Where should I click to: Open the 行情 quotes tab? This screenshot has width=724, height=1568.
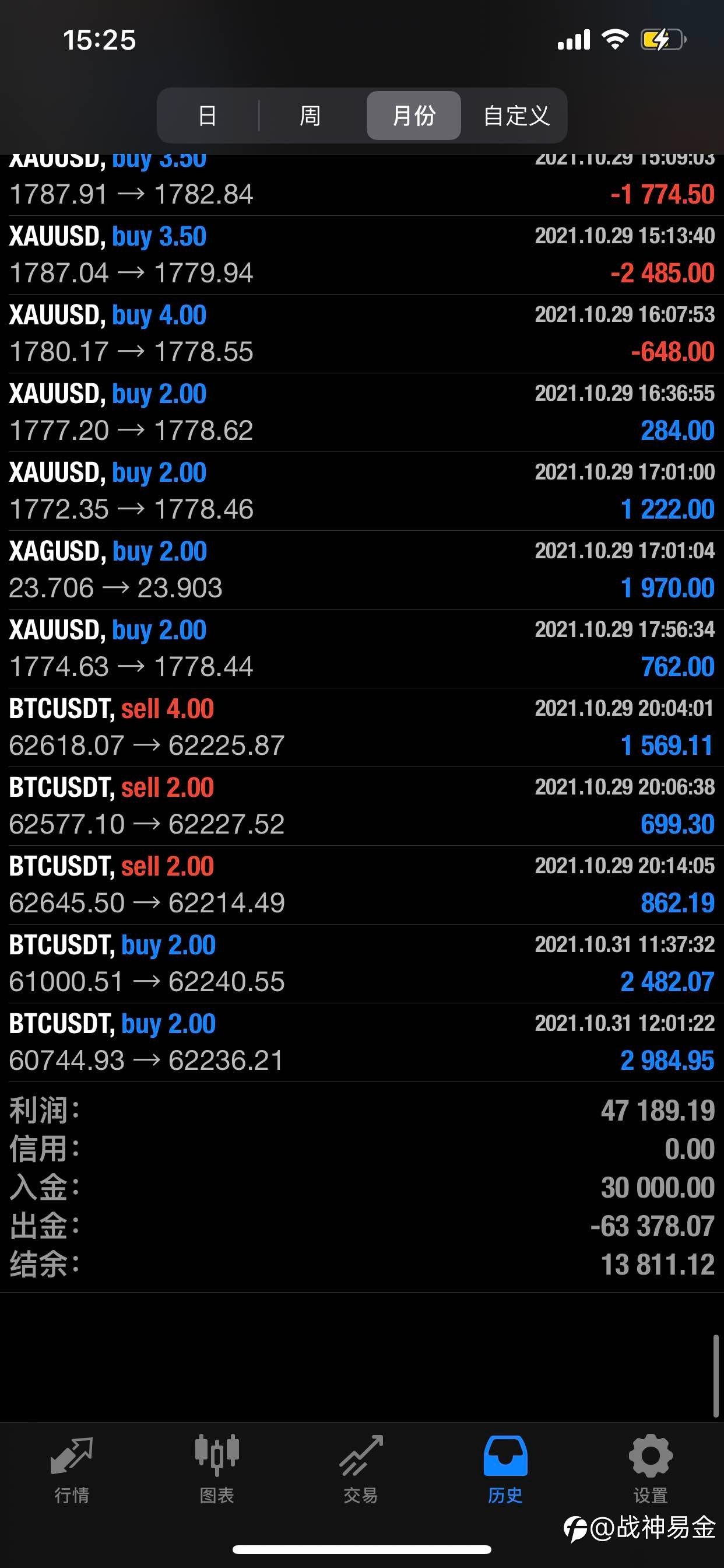(72, 1469)
